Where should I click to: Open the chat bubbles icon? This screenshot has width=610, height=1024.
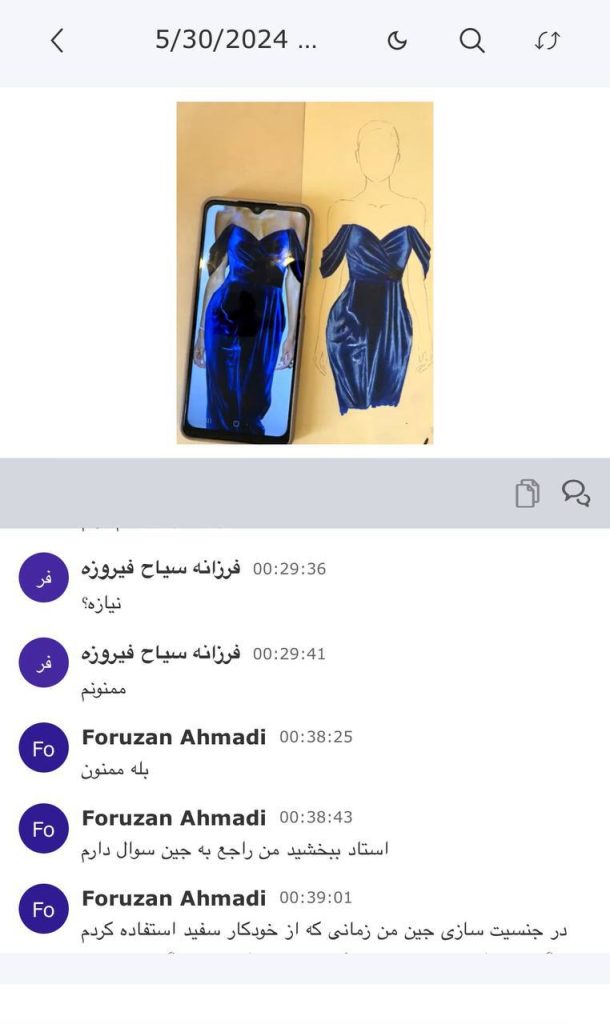(576, 493)
